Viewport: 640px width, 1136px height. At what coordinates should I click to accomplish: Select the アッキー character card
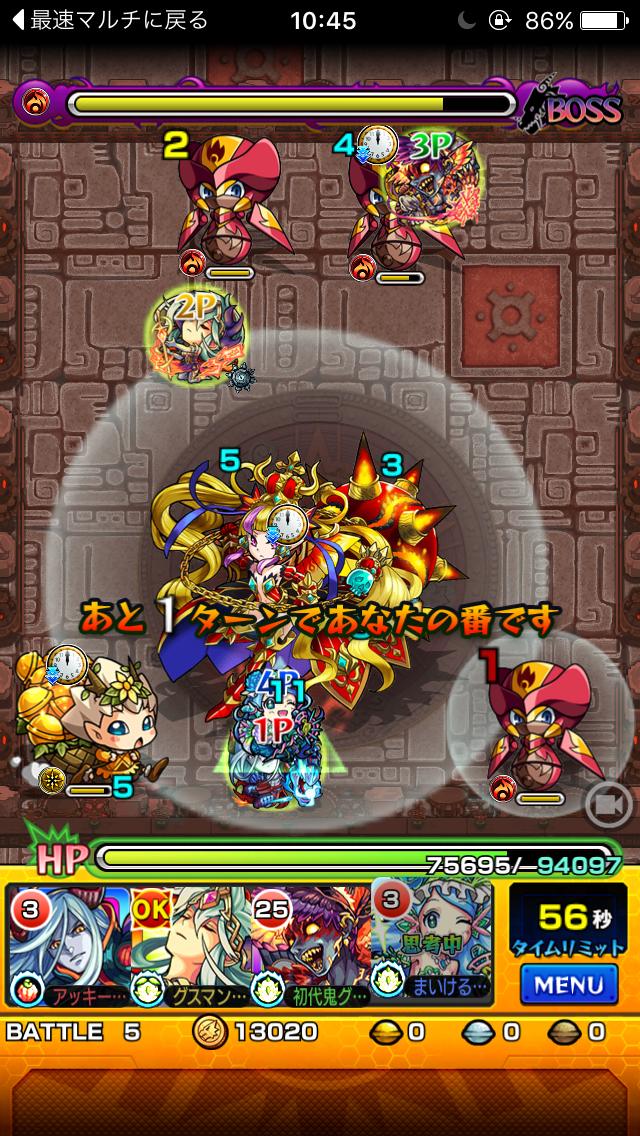click(x=69, y=945)
